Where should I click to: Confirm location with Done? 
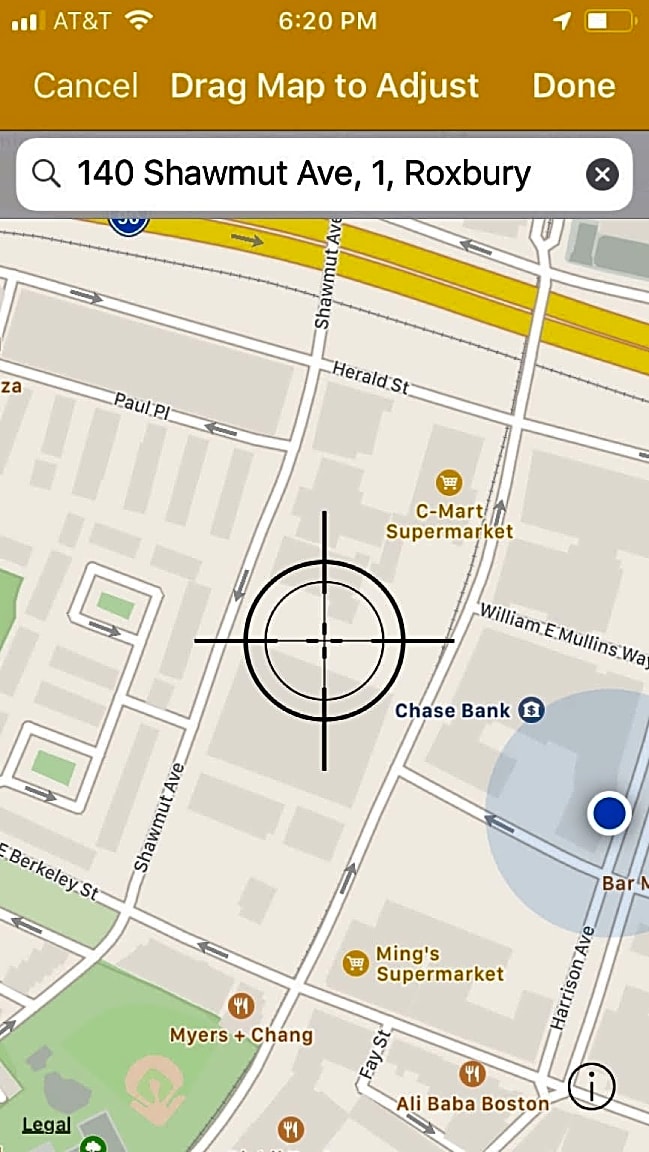click(x=573, y=86)
